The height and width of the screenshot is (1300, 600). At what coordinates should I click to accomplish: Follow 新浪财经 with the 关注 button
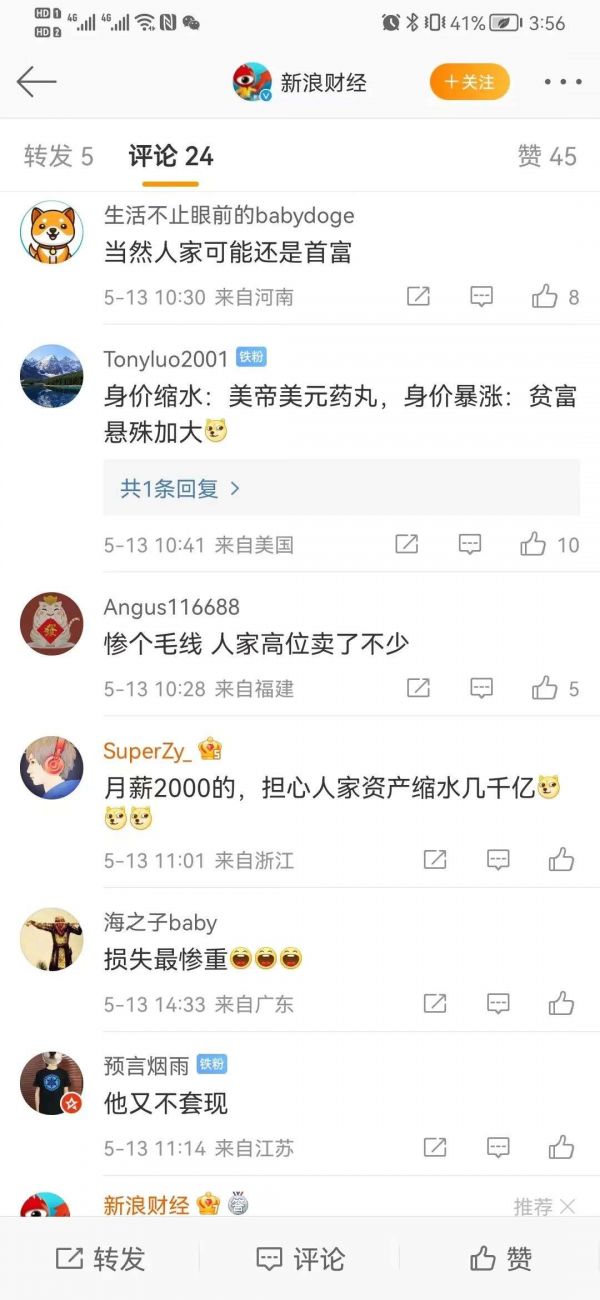[469, 82]
